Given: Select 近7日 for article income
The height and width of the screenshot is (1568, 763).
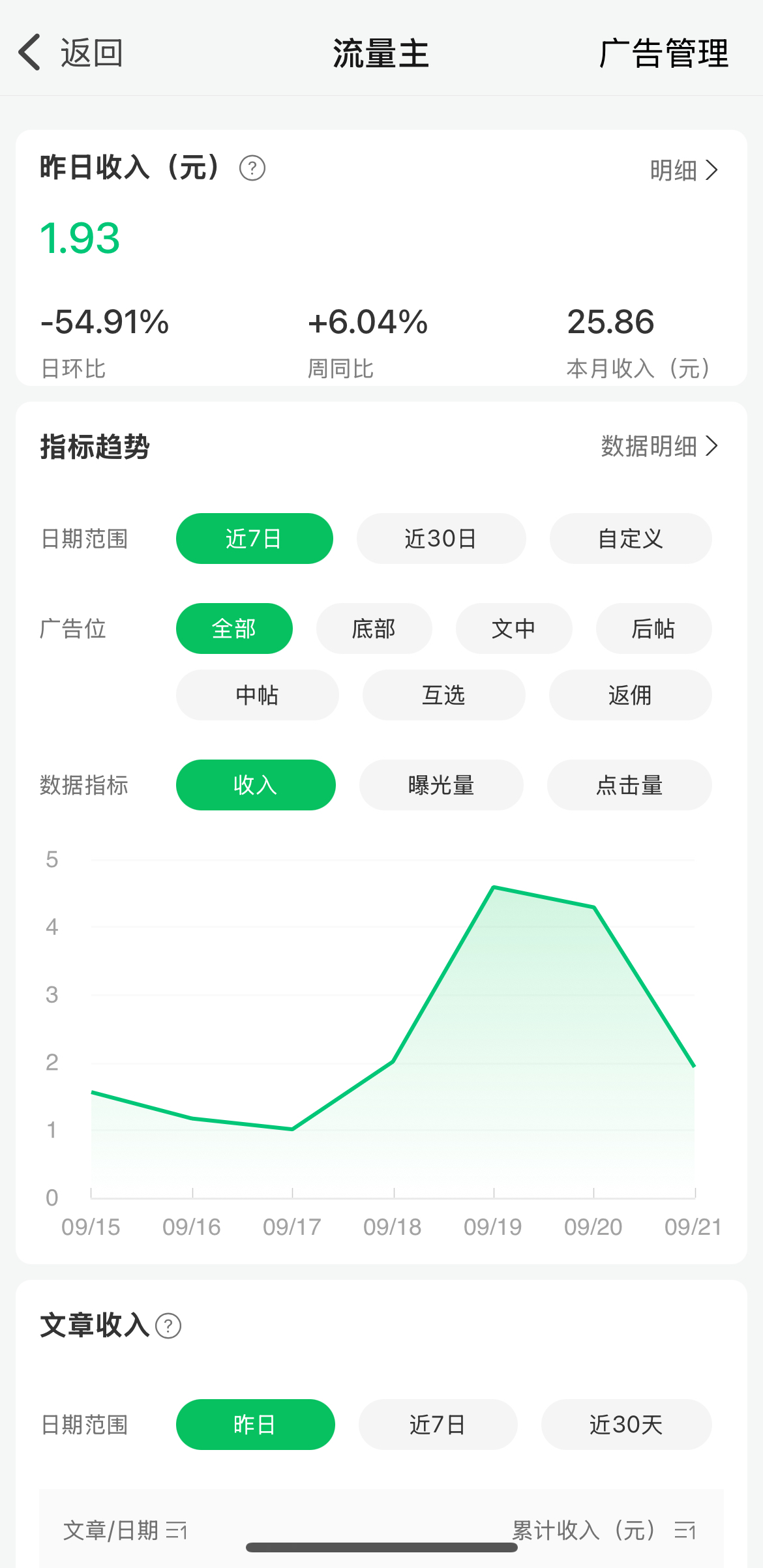Looking at the screenshot, I should coord(438,1425).
